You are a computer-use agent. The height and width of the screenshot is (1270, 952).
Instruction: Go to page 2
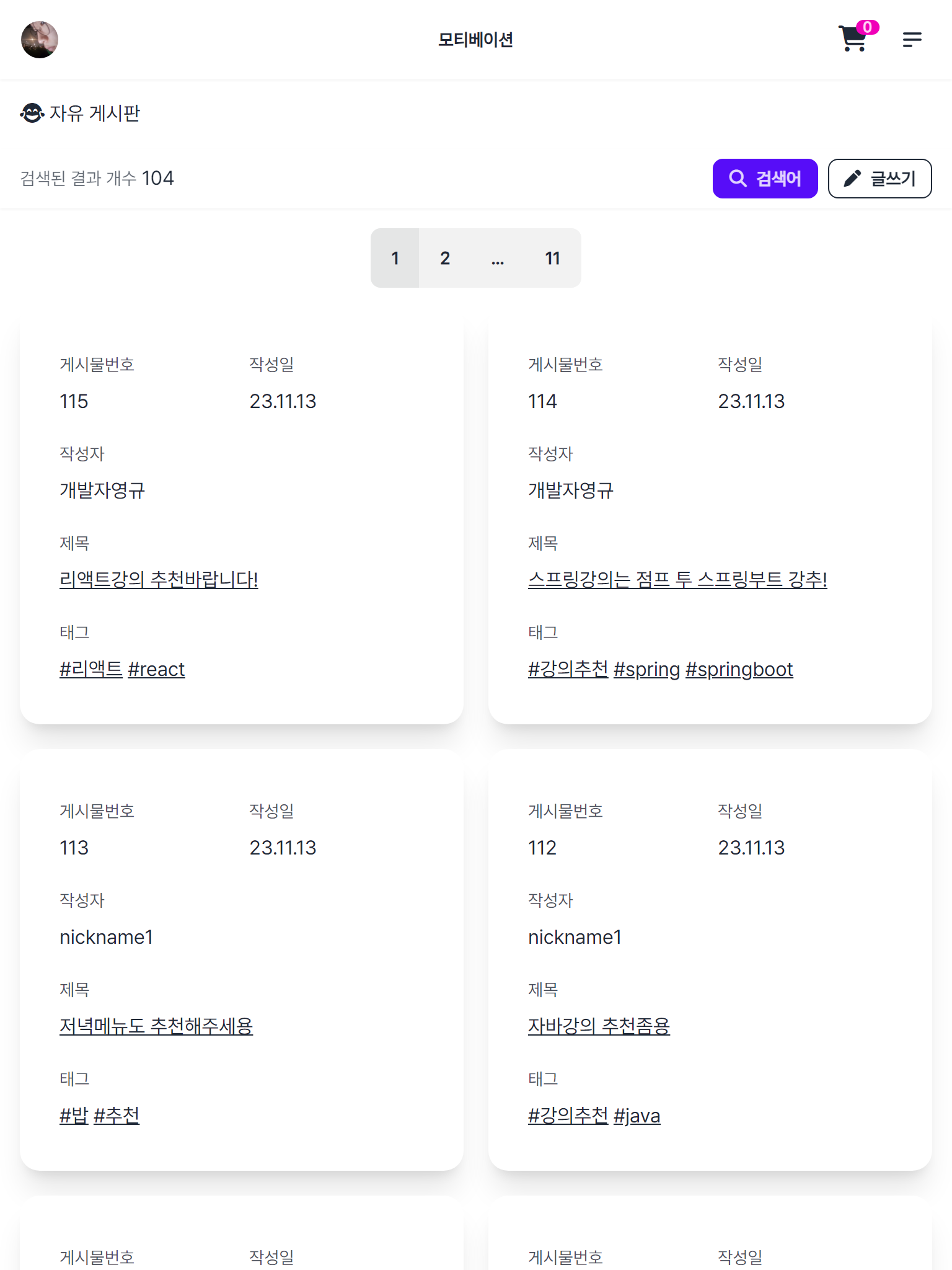click(x=445, y=258)
